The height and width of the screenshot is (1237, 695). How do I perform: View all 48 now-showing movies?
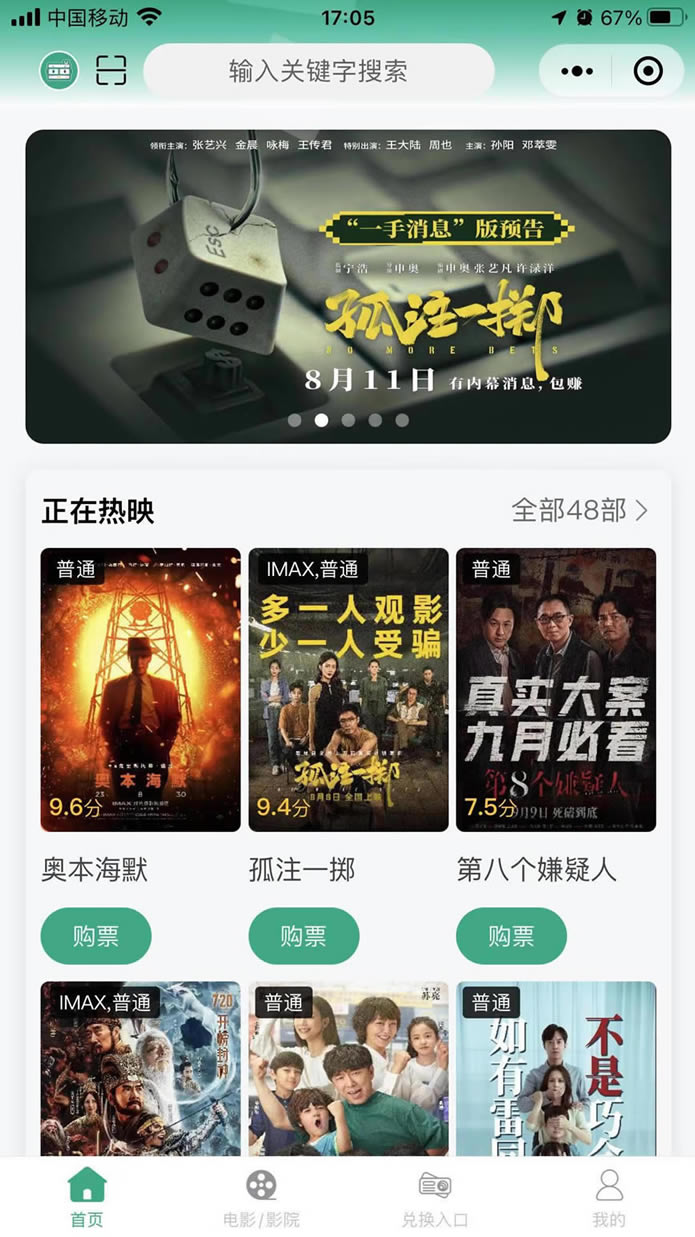pyautogui.click(x=580, y=511)
